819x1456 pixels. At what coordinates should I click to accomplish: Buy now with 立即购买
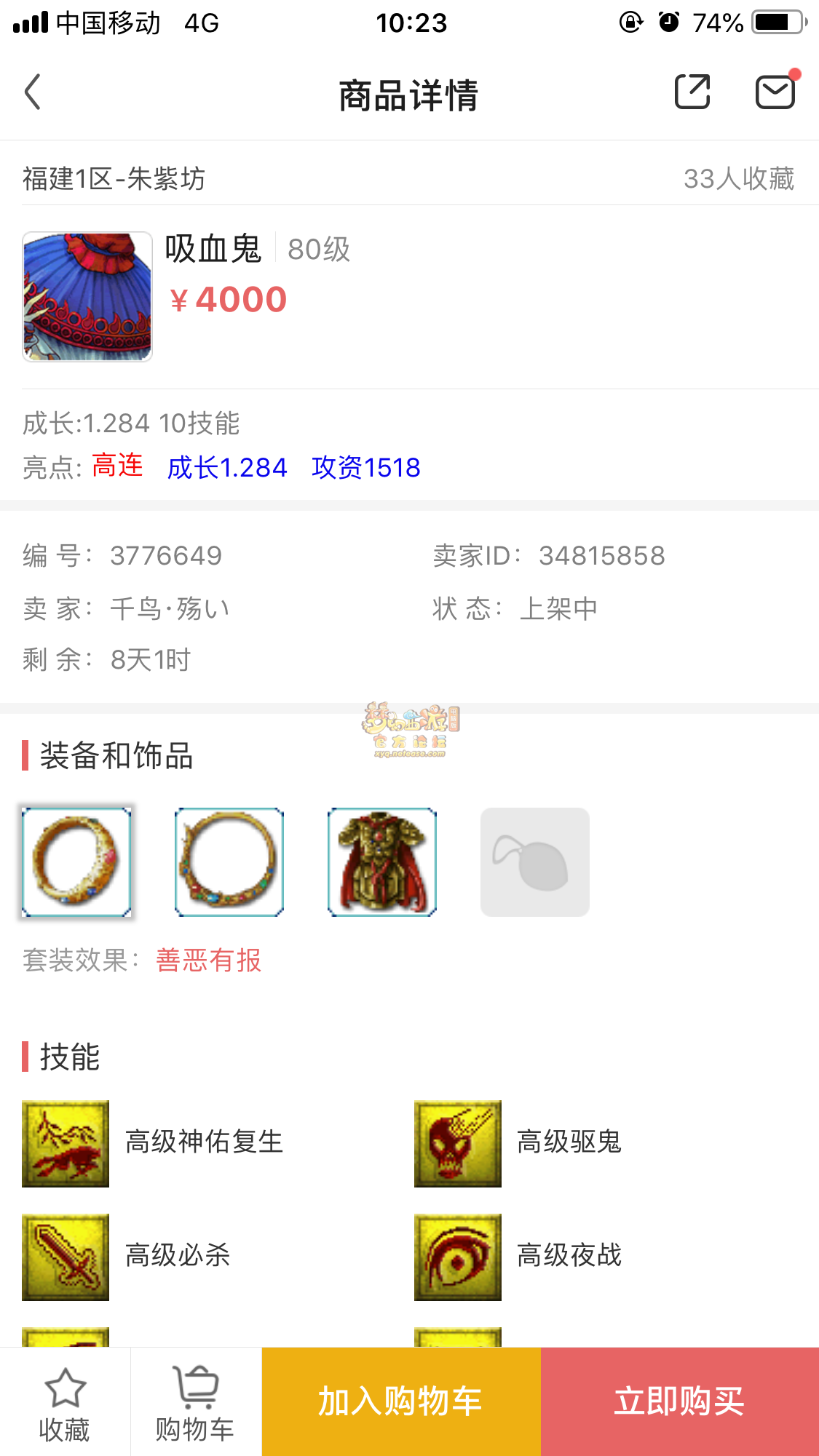679,1401
